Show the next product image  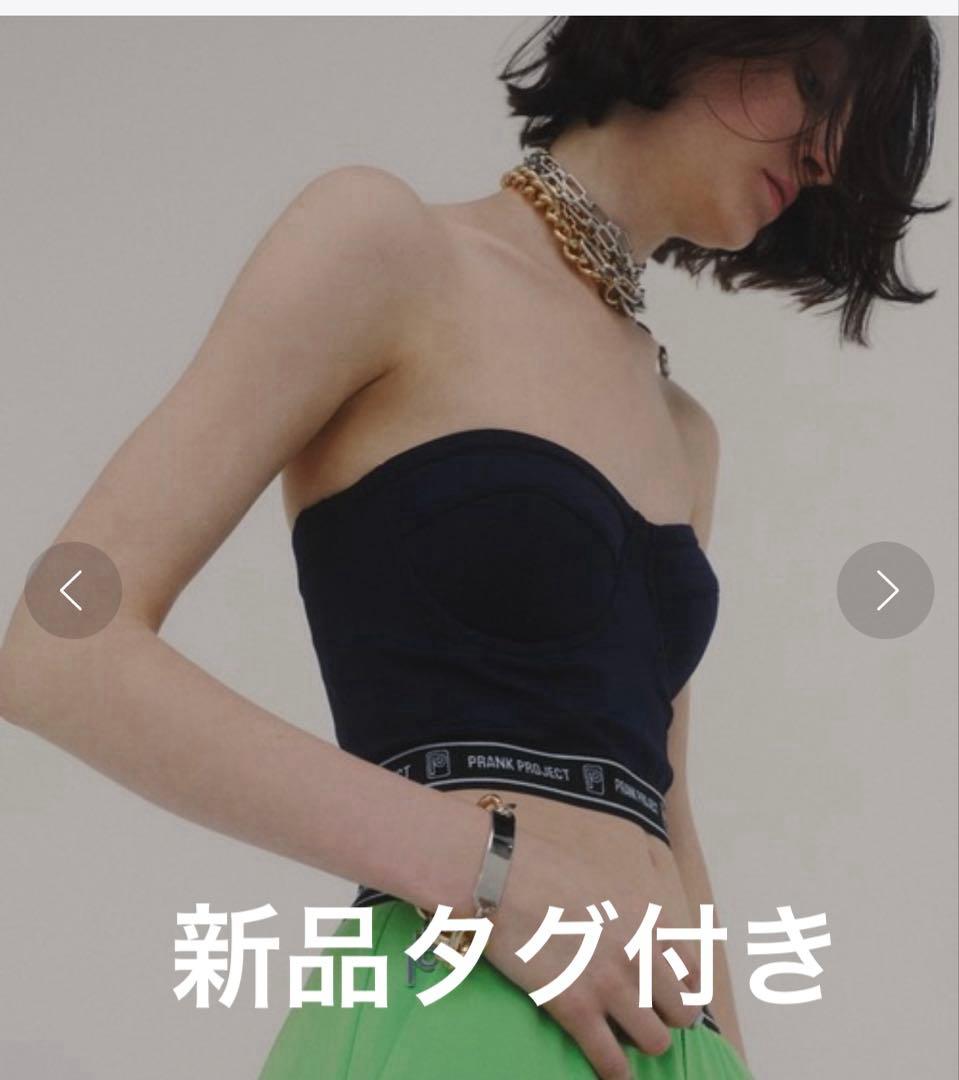(x=885, y=590)
